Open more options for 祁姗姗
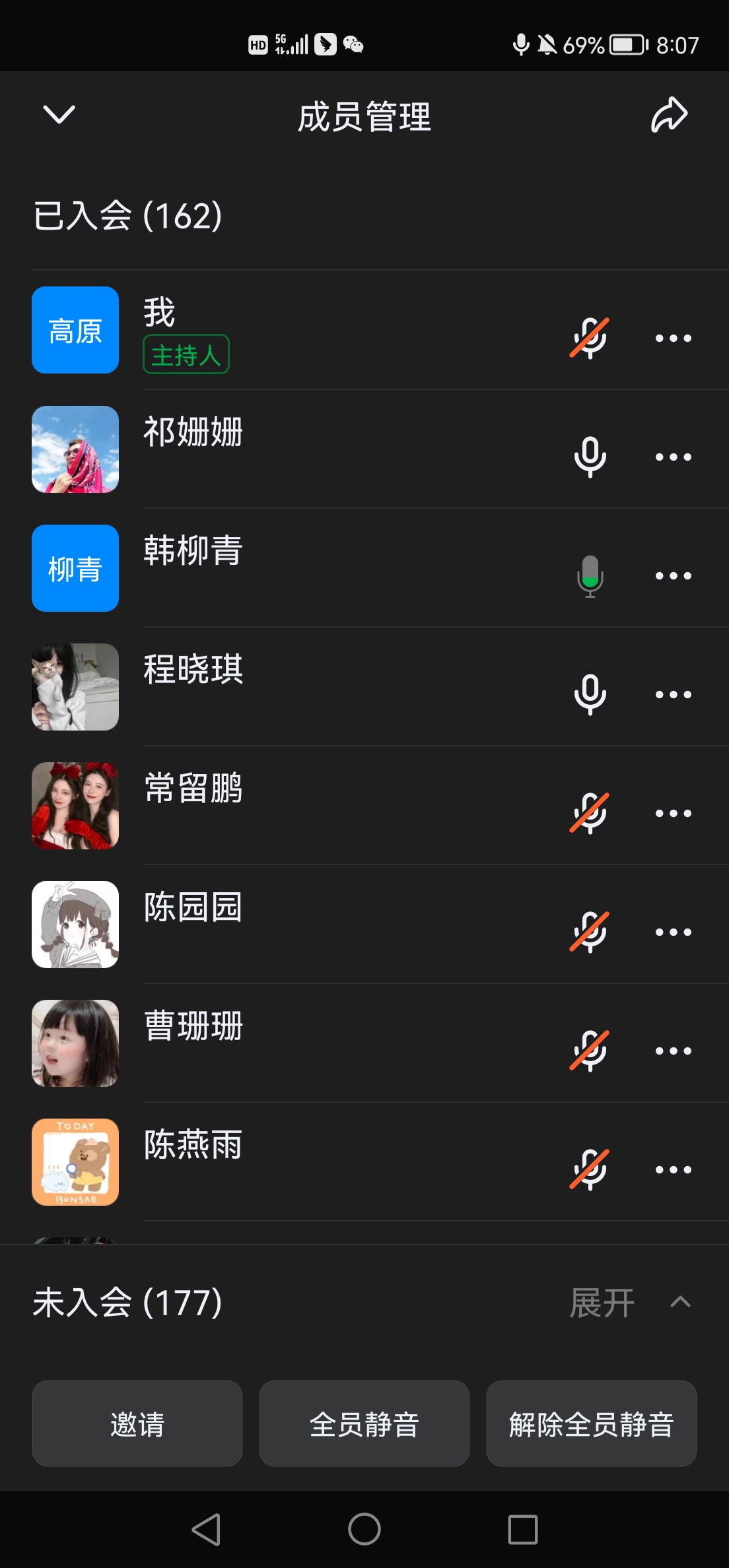Screen dimensions: 729x1568 (673, 457)
